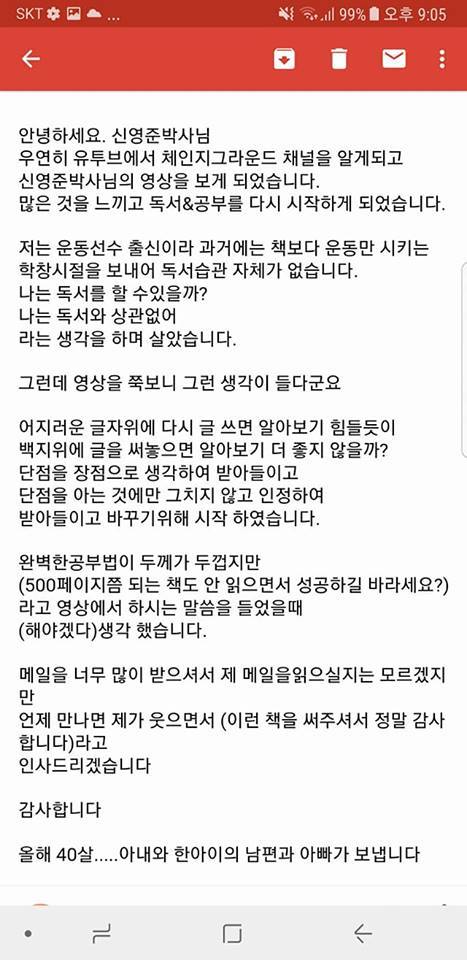The image size is (467, 960).
Task: Go back to the inbox list
Action: [x=31, y=59]
